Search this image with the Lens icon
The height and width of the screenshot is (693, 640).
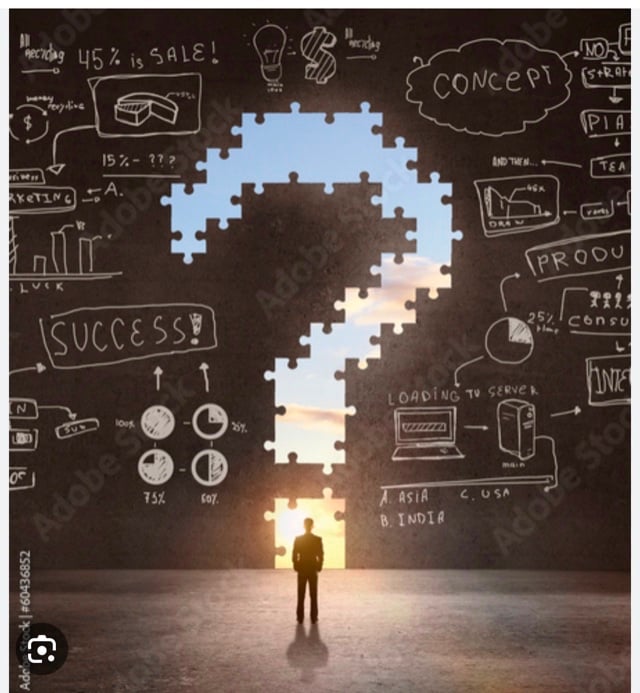(42, 648)
